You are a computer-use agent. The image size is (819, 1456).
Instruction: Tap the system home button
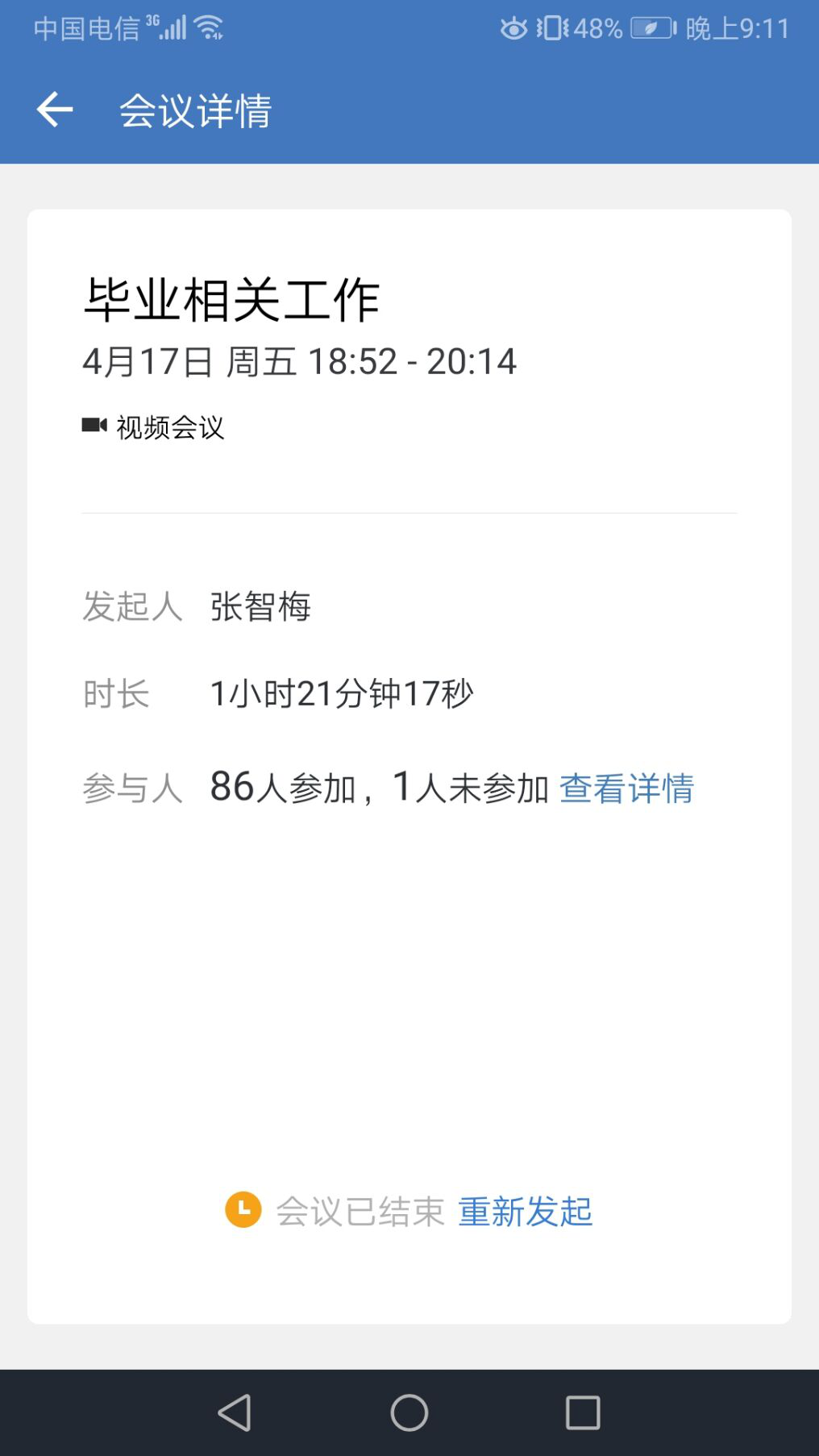point(409,1412)
